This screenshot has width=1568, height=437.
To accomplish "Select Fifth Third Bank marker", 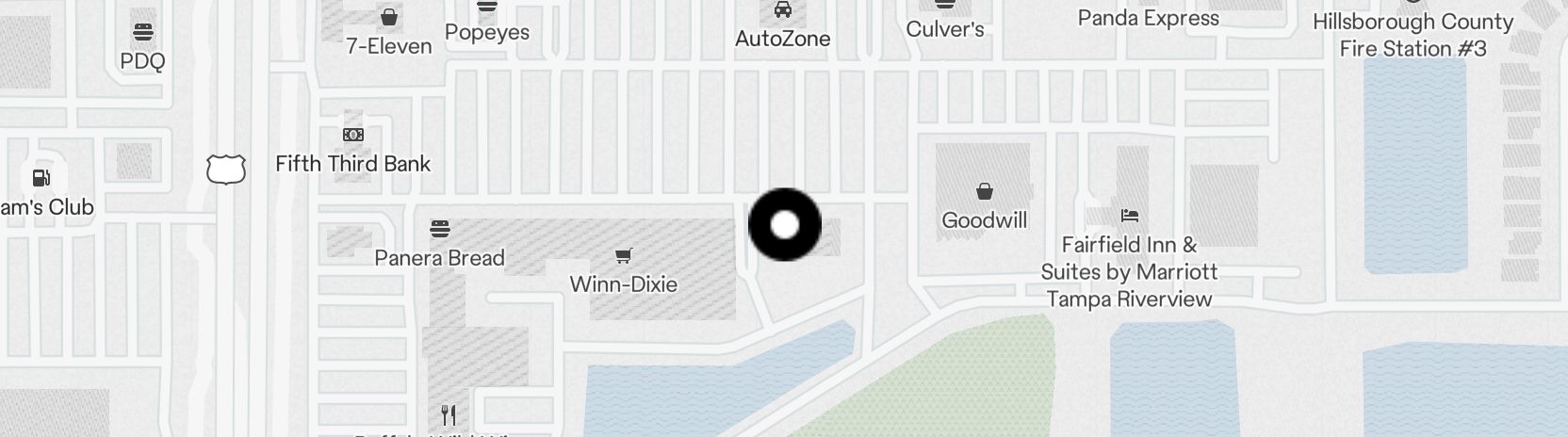I will click(352, 136).
